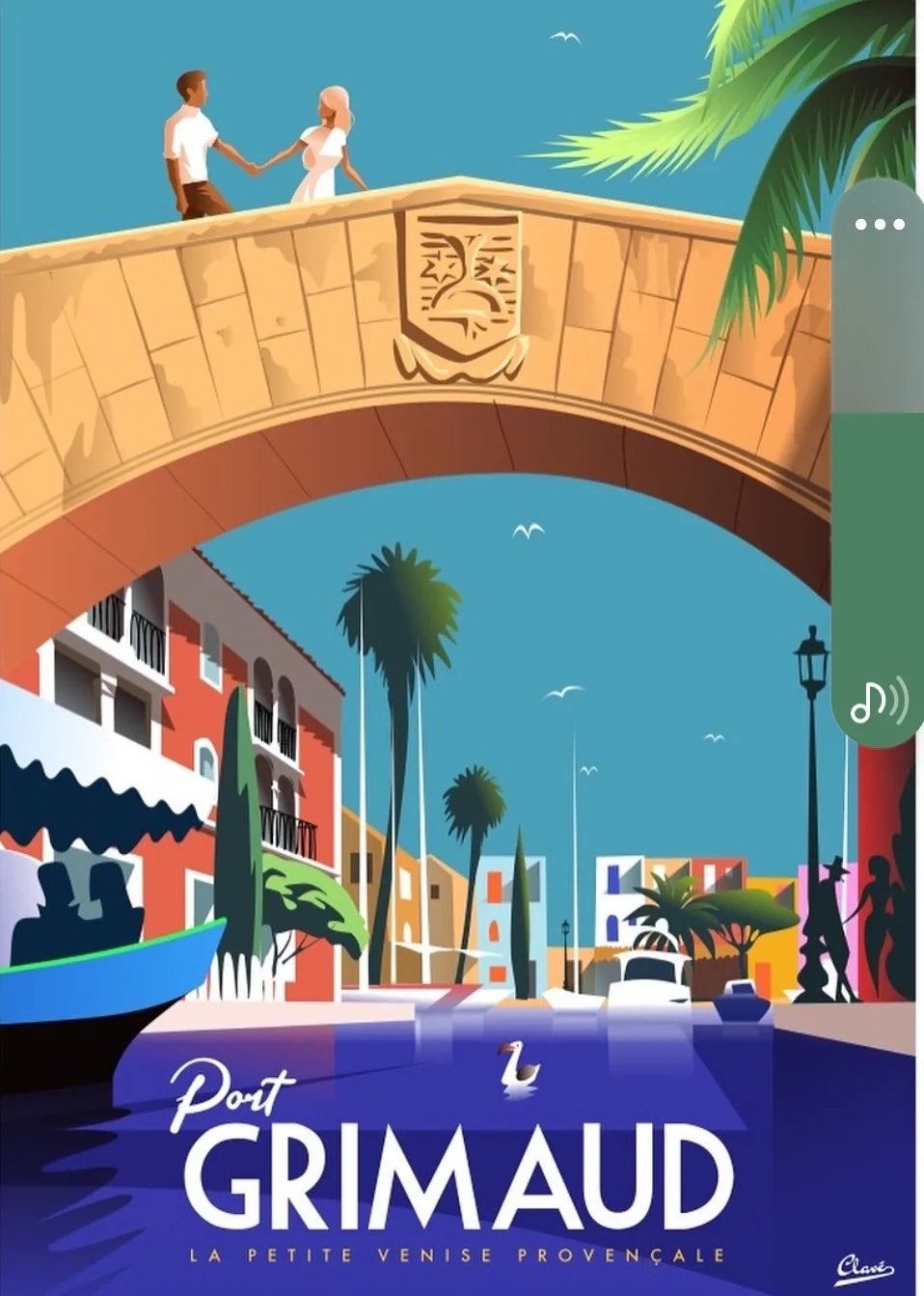Mute media sound using the music note icon
Screen dimensions: 924x1296
click(878, 702)
